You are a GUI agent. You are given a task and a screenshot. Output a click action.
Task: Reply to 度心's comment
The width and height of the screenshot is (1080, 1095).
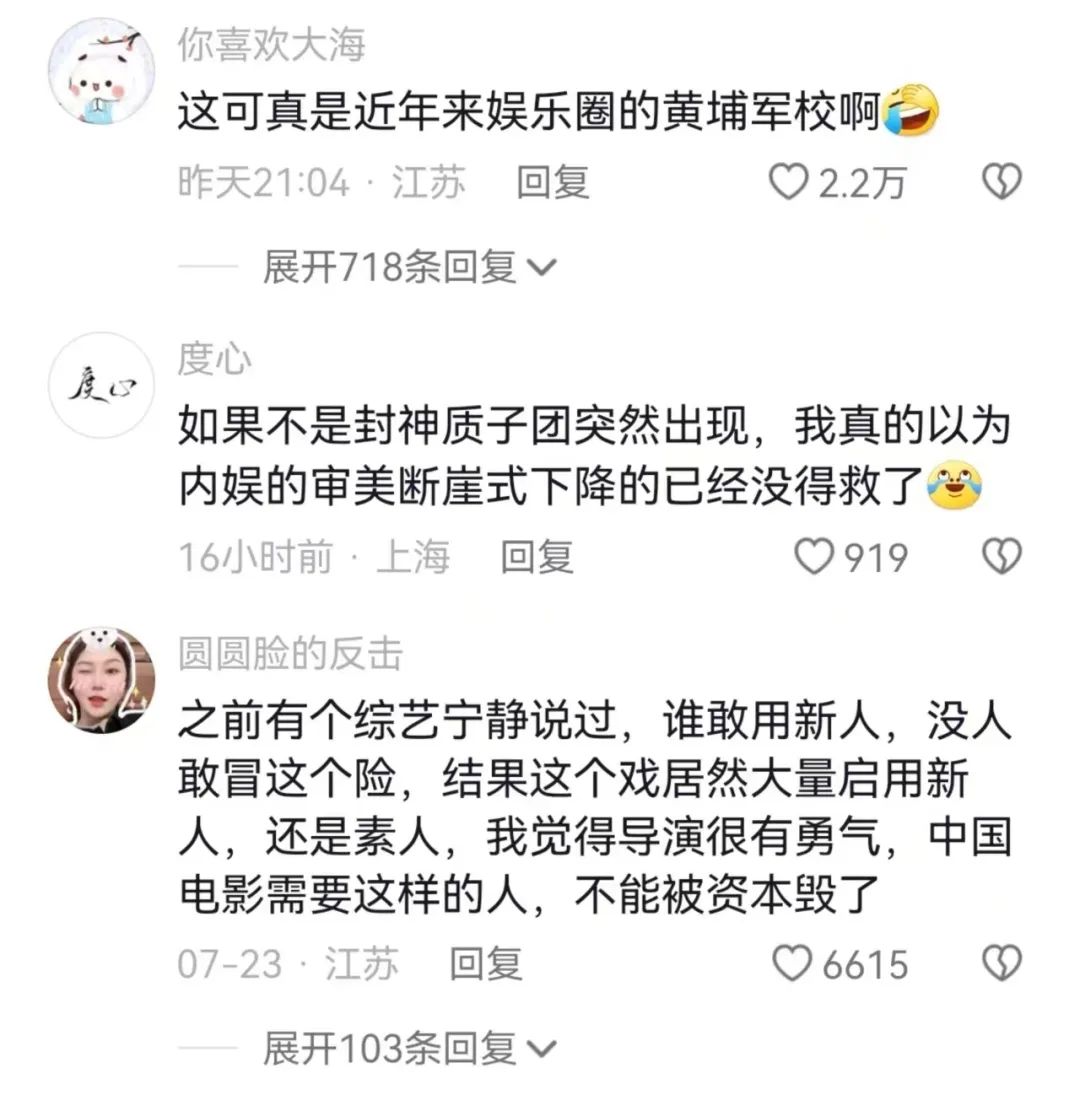[x=536, y=557]
